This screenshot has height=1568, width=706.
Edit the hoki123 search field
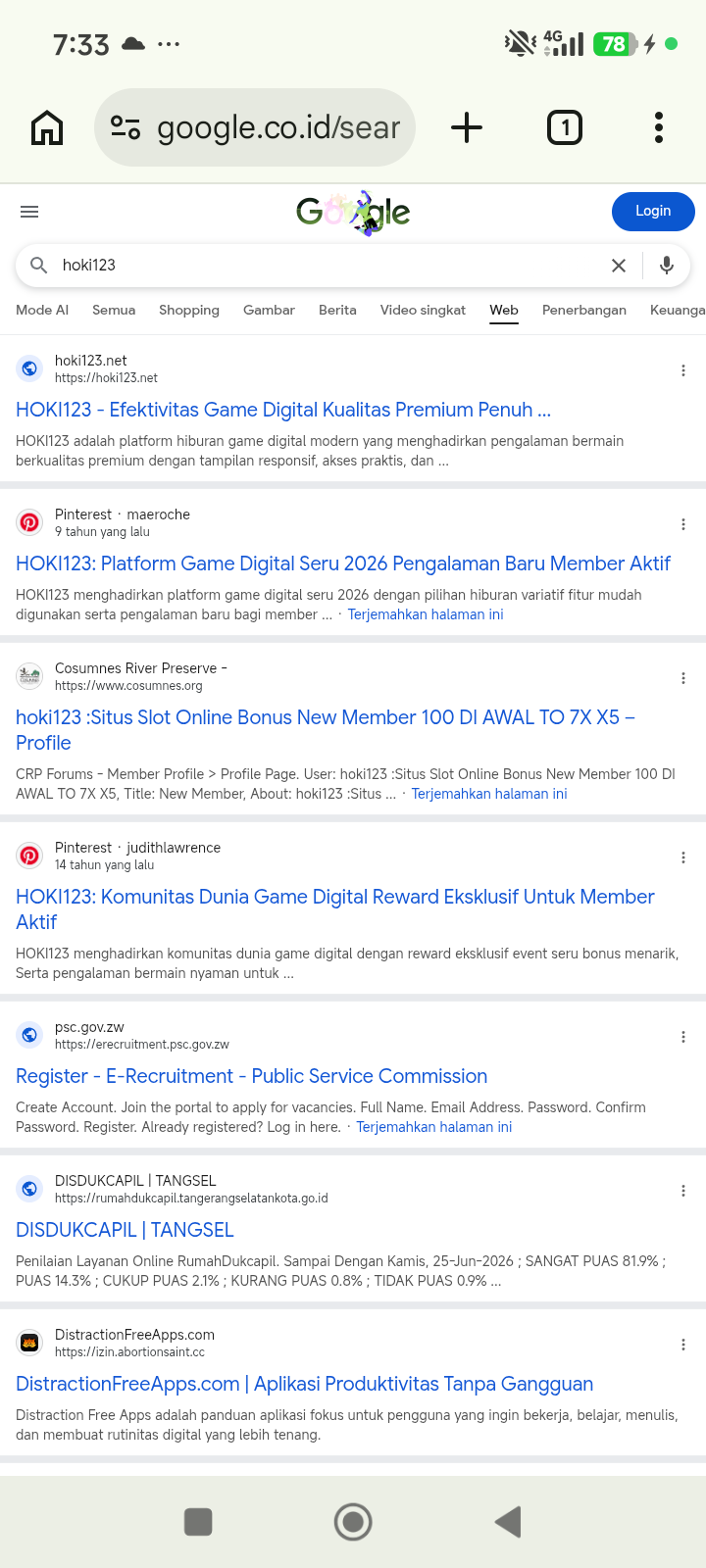pyautogui.click(x=324, y=266)
